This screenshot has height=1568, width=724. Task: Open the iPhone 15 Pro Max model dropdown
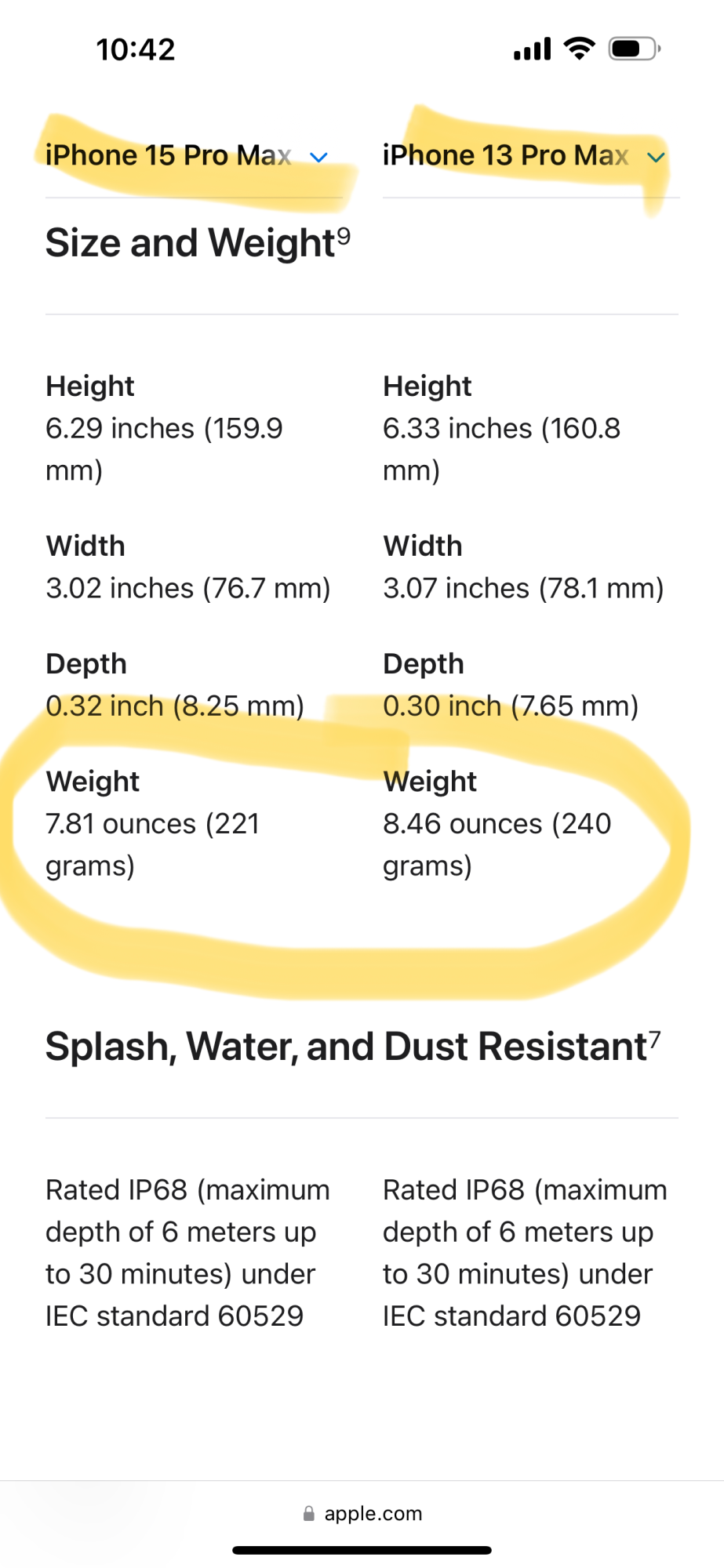(187, 156)
